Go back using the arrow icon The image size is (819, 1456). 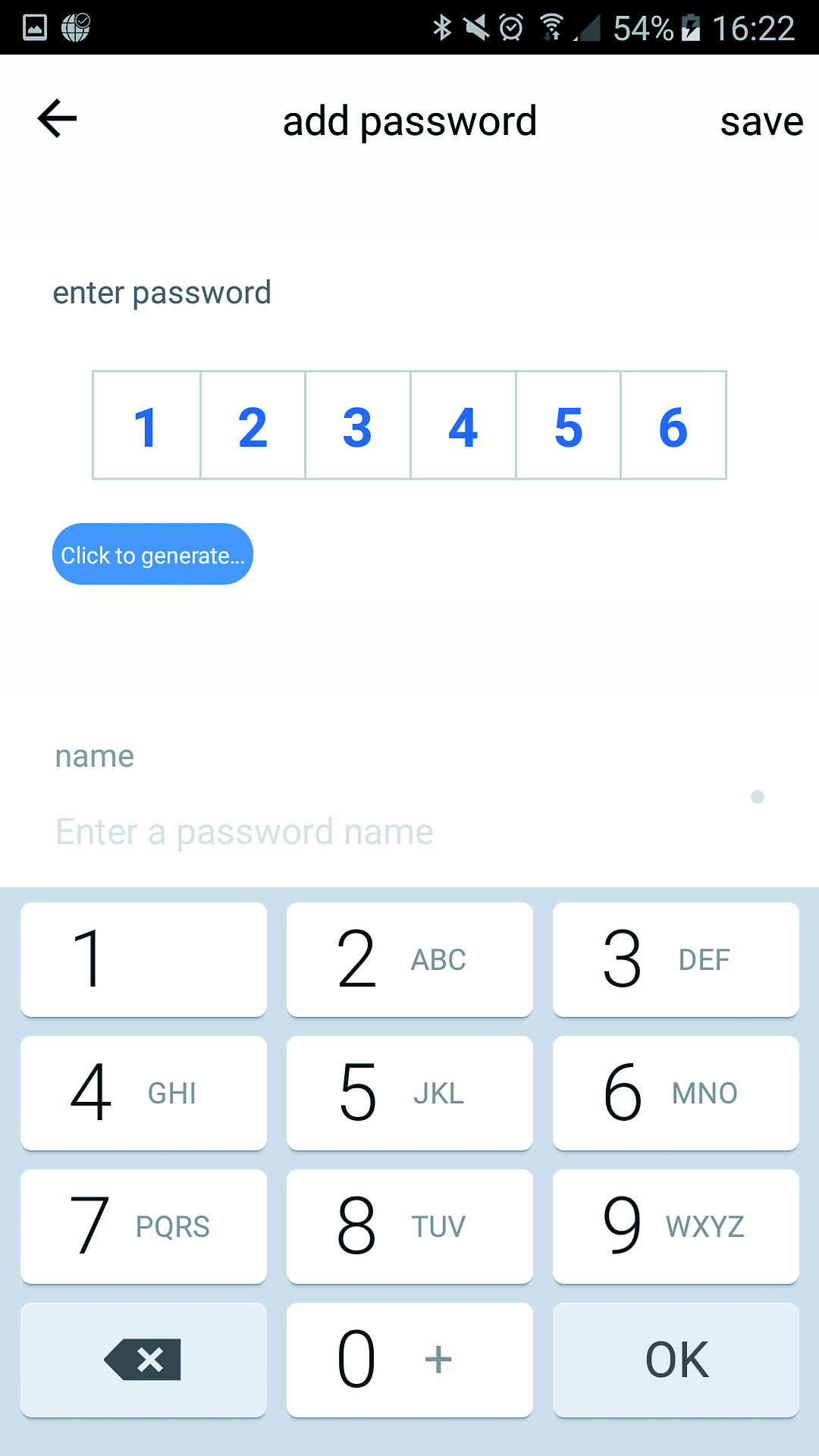[58, 119]
